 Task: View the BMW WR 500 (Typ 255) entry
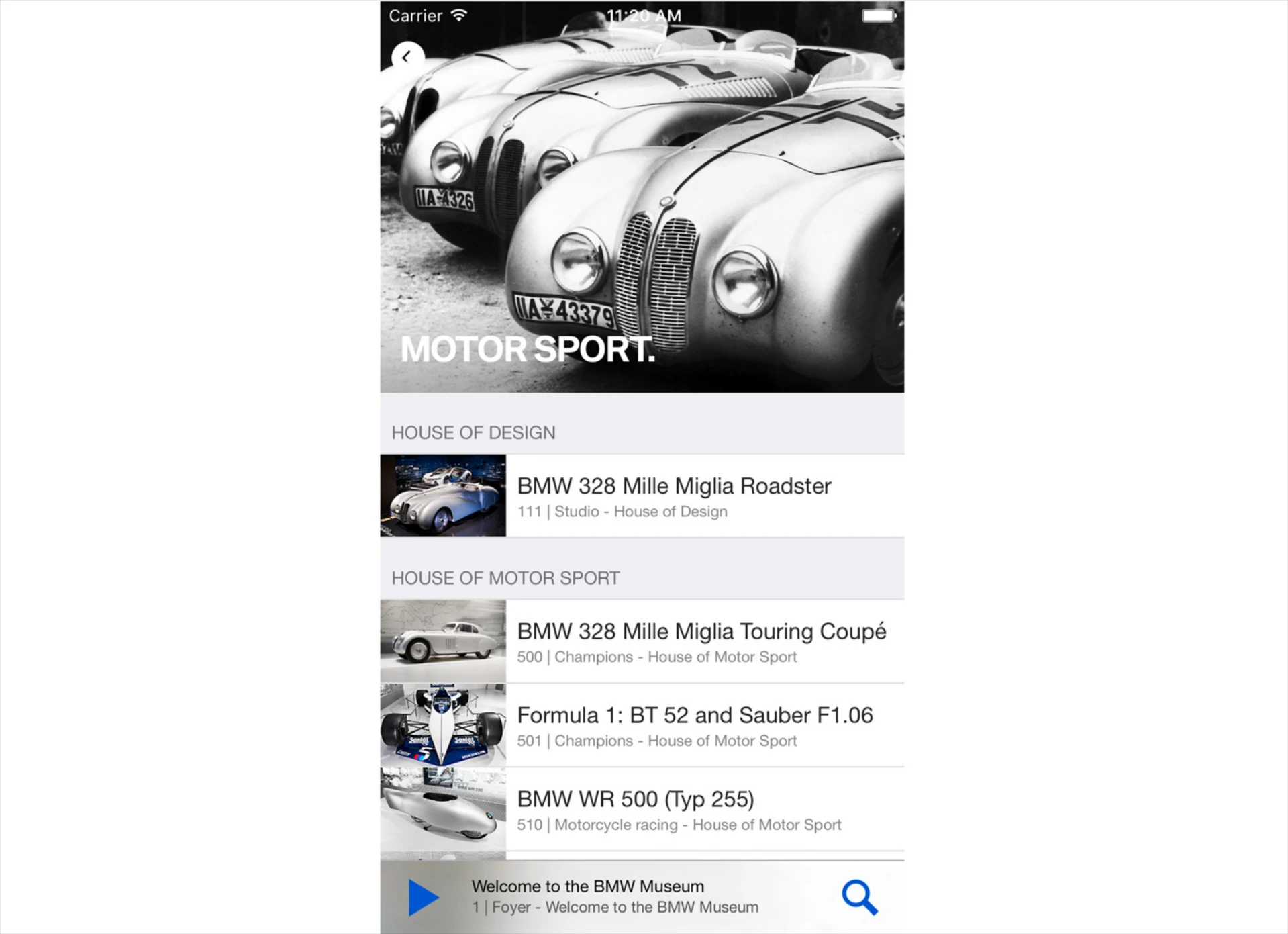pos(678,809)
